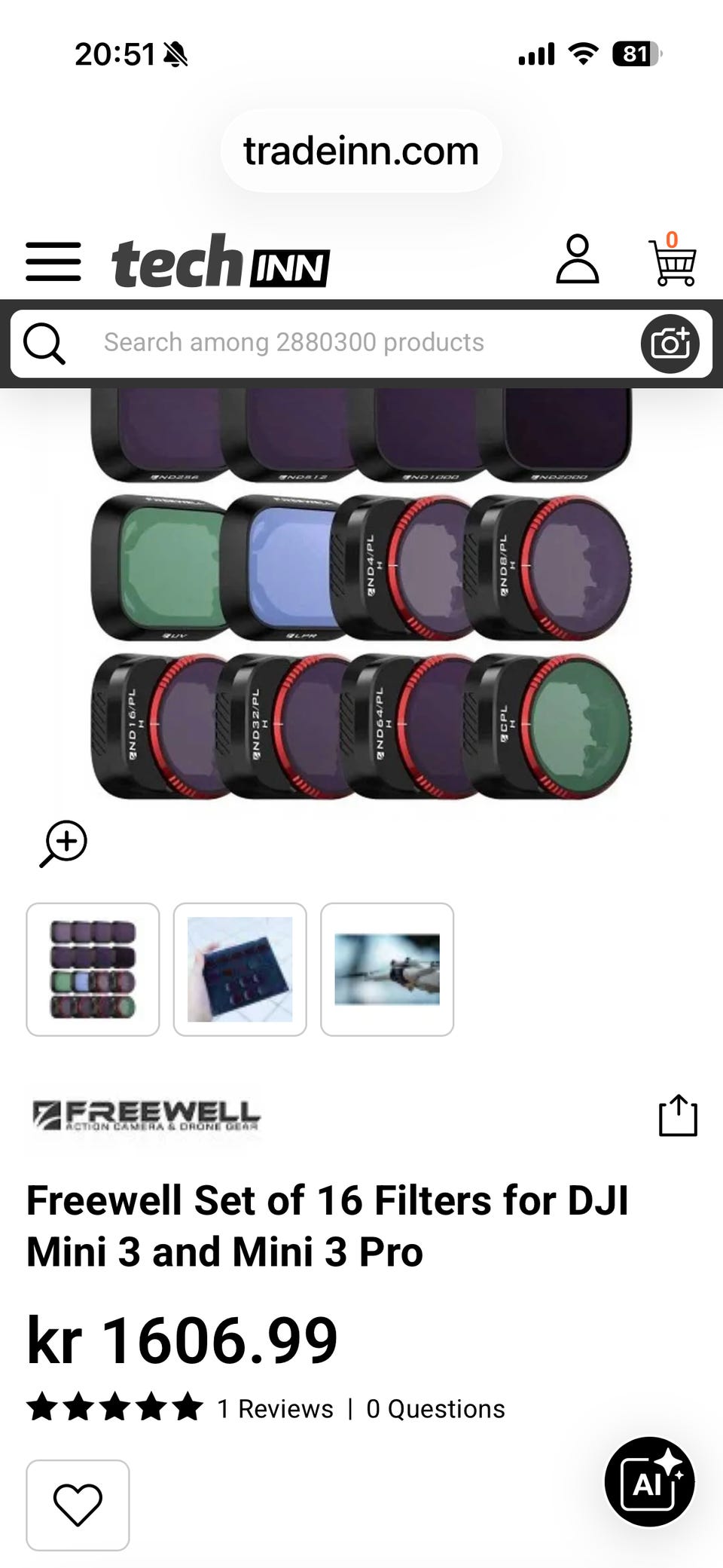Open the 1 Reviews link

pyautogui.click(x=275, y=1408)
